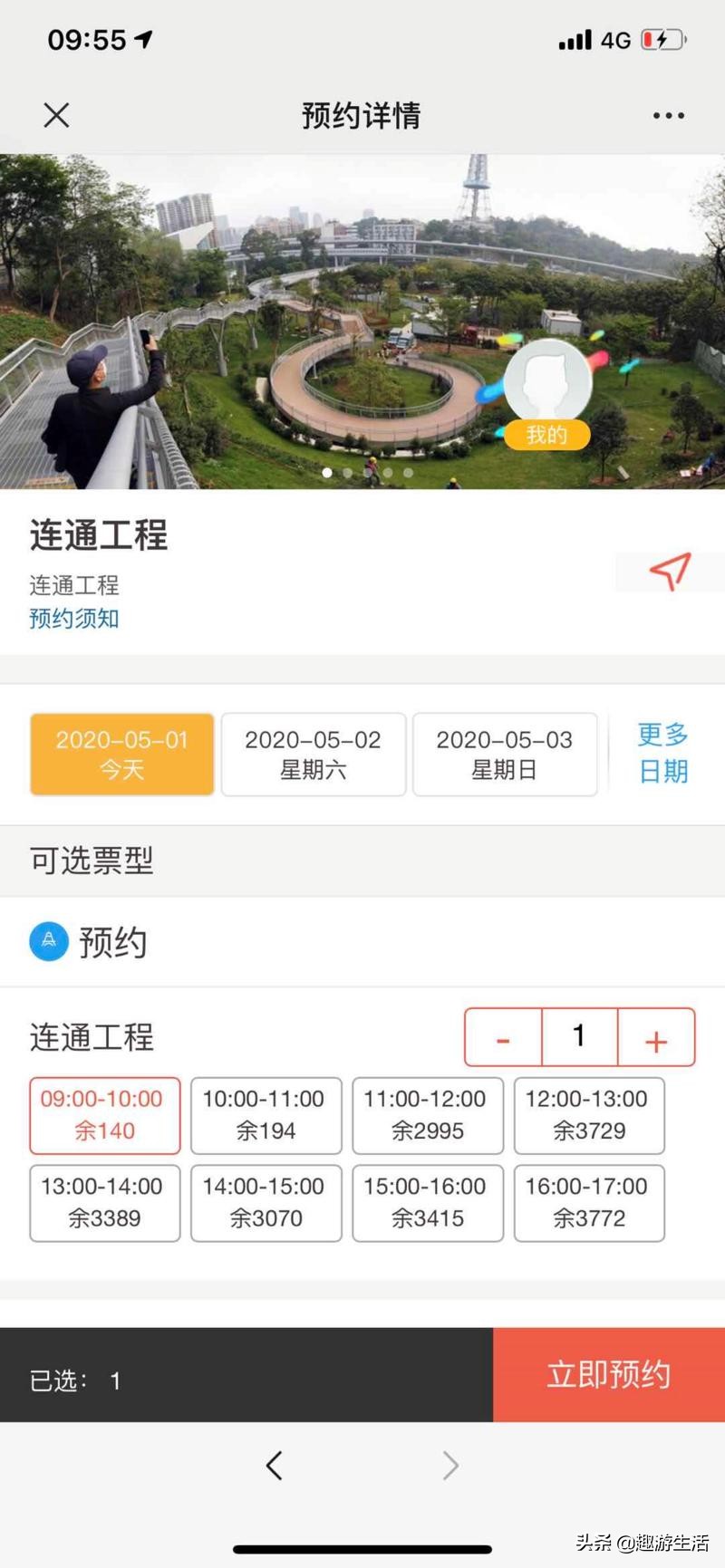Tap the grayed right chevron at bottom
The image size is (725, 1568).
pyautogui.click(x=450, y=1465)
